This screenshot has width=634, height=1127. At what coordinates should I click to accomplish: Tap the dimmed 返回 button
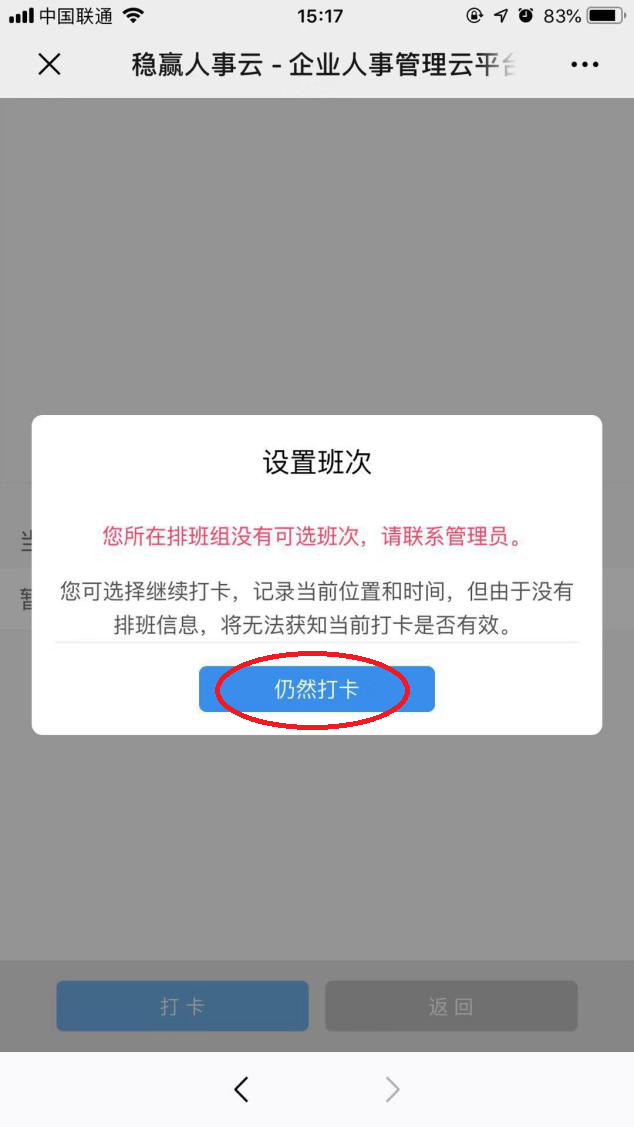451,1006
